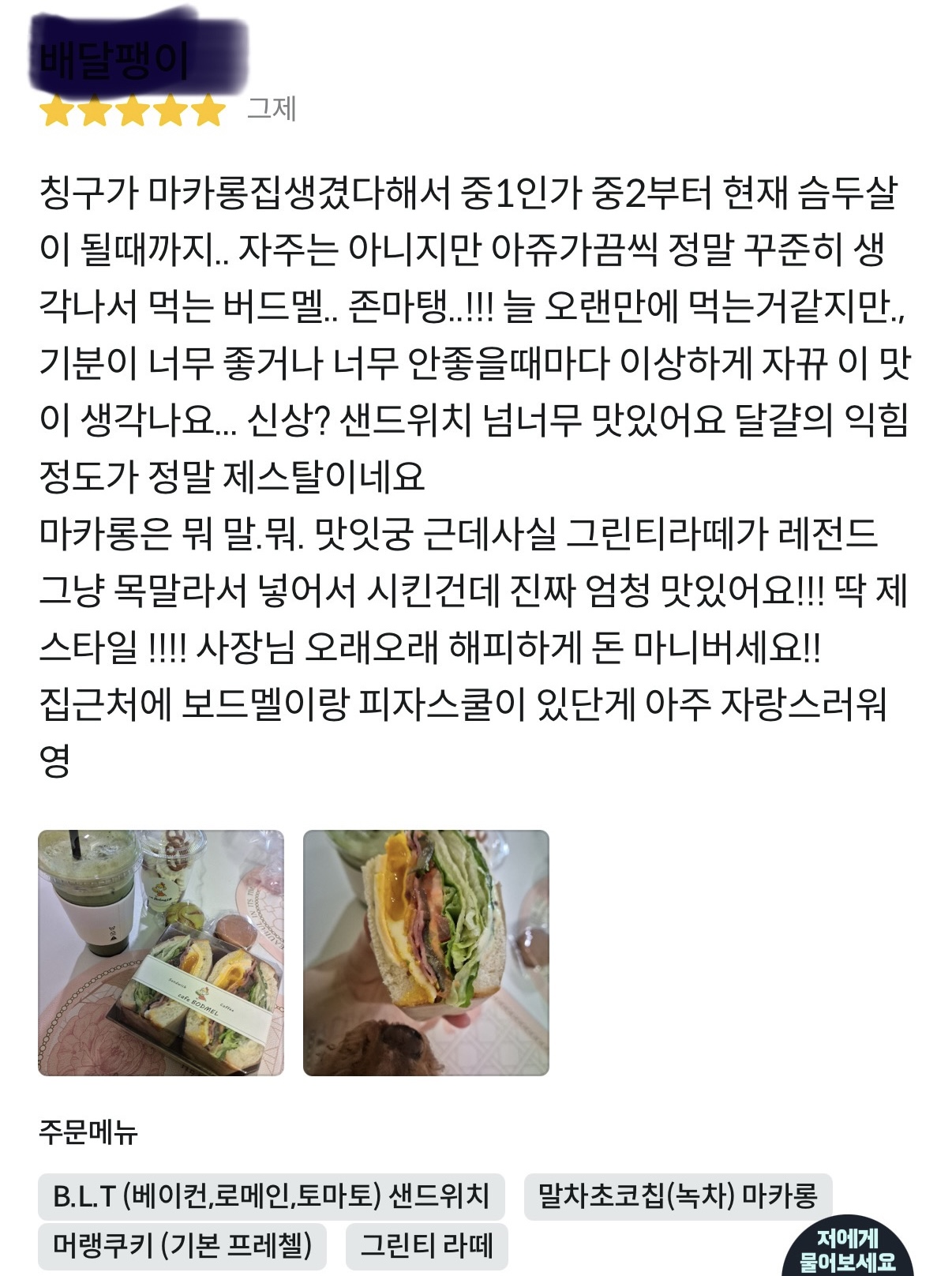
Task: Select the 말차초코칩(녹차) 마카롱 menu chip
Action: [680, 1197]
